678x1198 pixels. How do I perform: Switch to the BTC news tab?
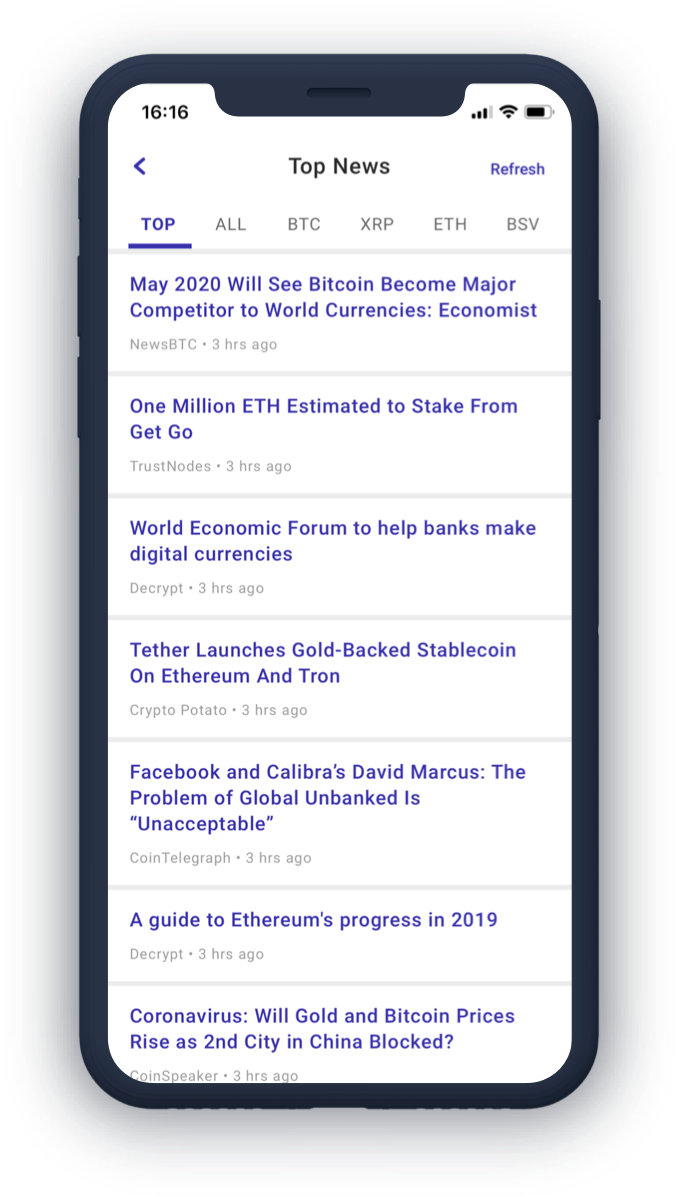click(304, 224)
